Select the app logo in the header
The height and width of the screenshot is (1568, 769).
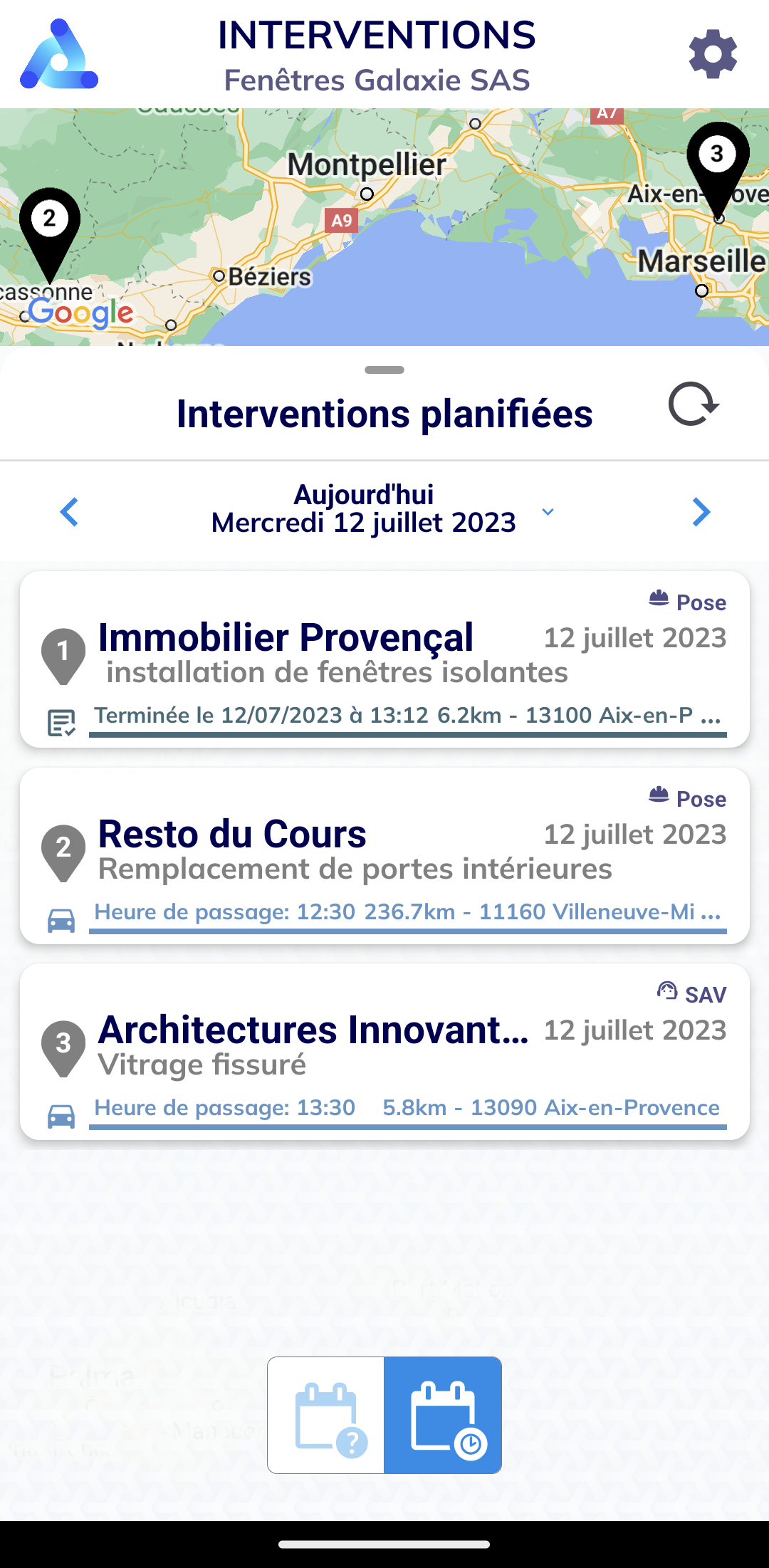click(x=61, y=54)
